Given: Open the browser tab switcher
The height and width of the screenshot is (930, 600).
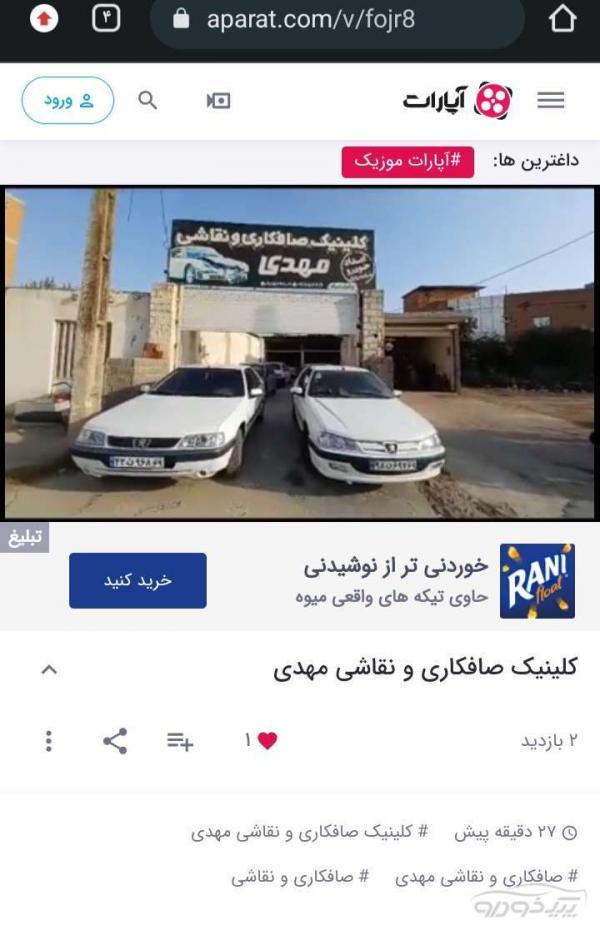Looking at the screenshot, I should point(106,18).
